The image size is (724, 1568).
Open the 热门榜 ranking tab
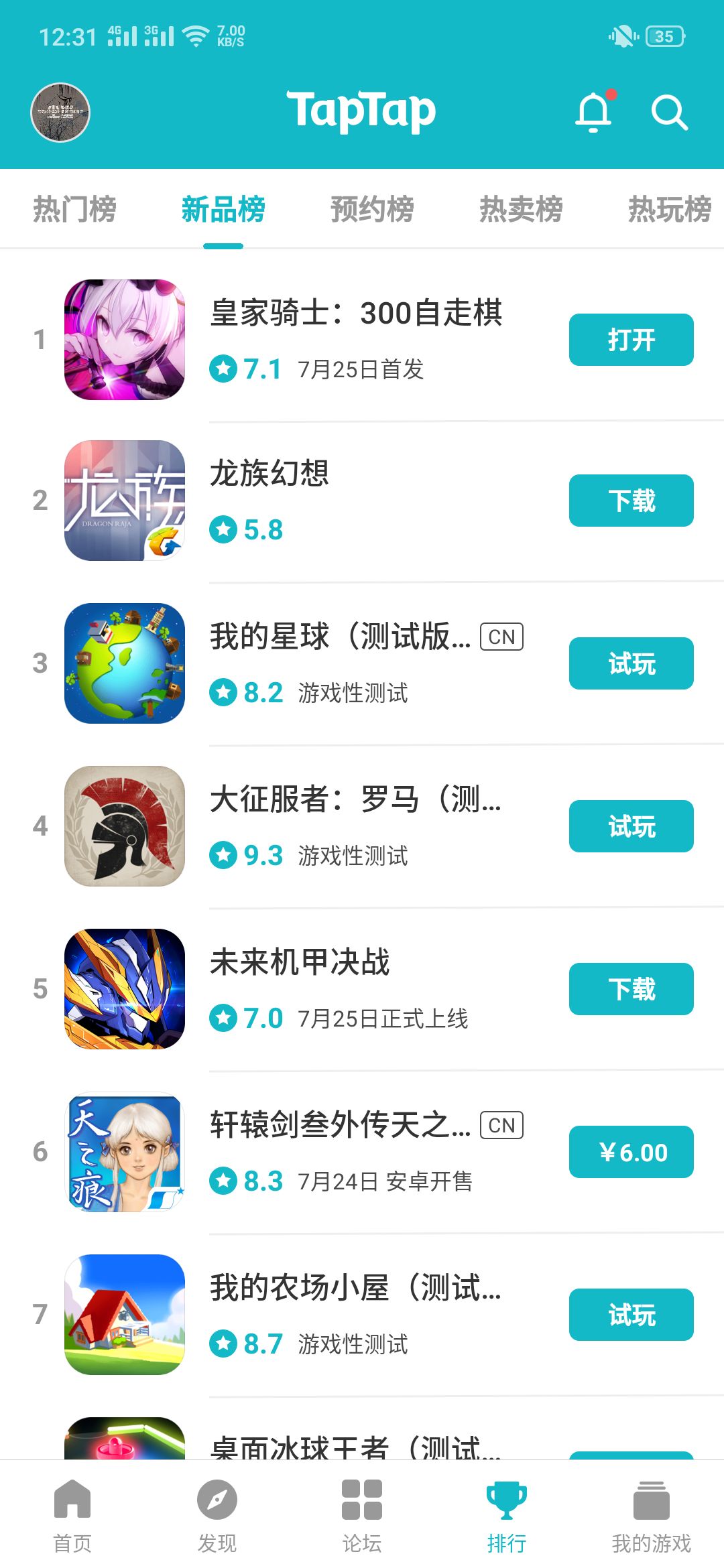click(75, 208)
